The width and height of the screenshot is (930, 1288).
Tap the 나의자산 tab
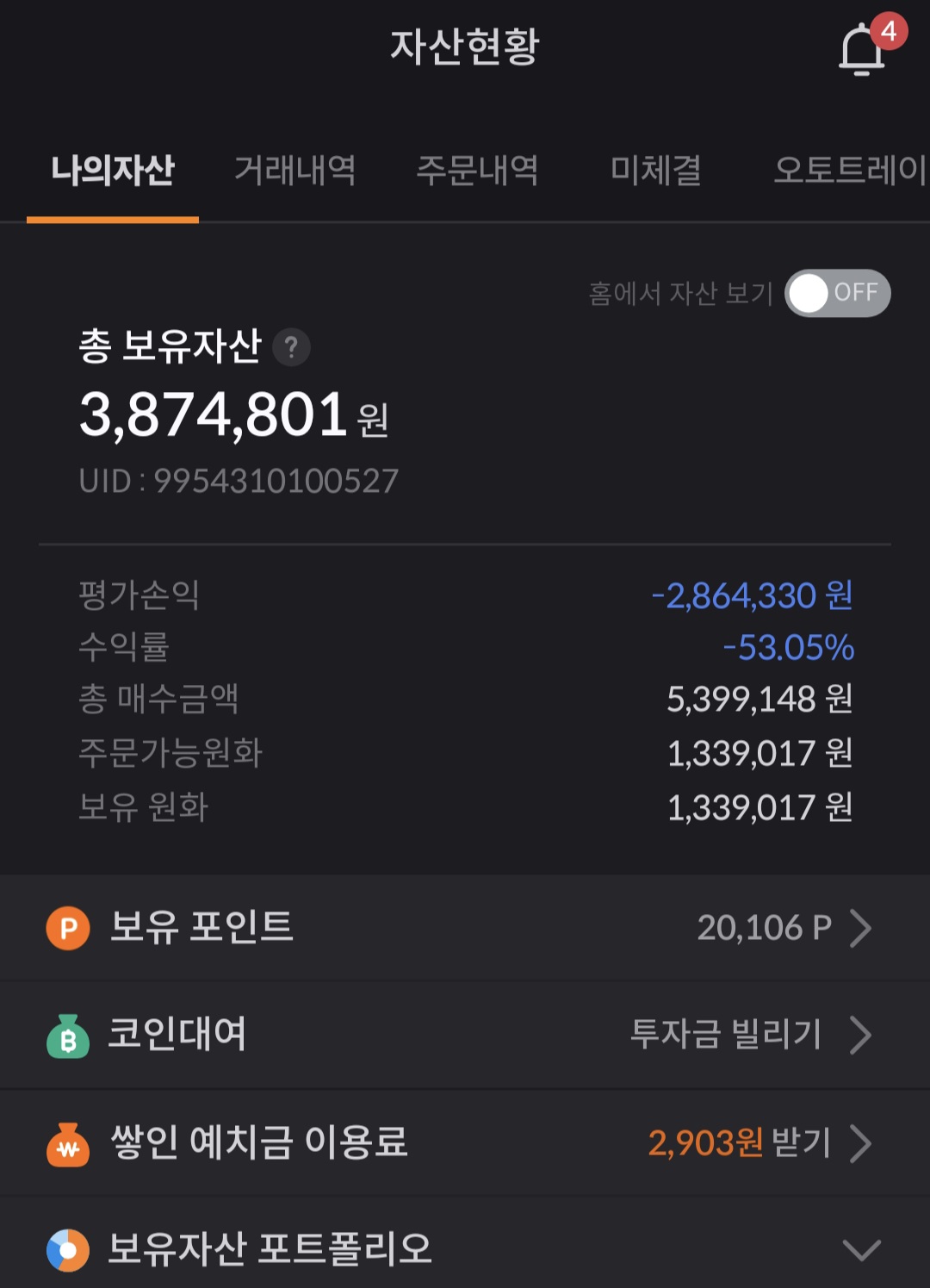coord(113,170)
